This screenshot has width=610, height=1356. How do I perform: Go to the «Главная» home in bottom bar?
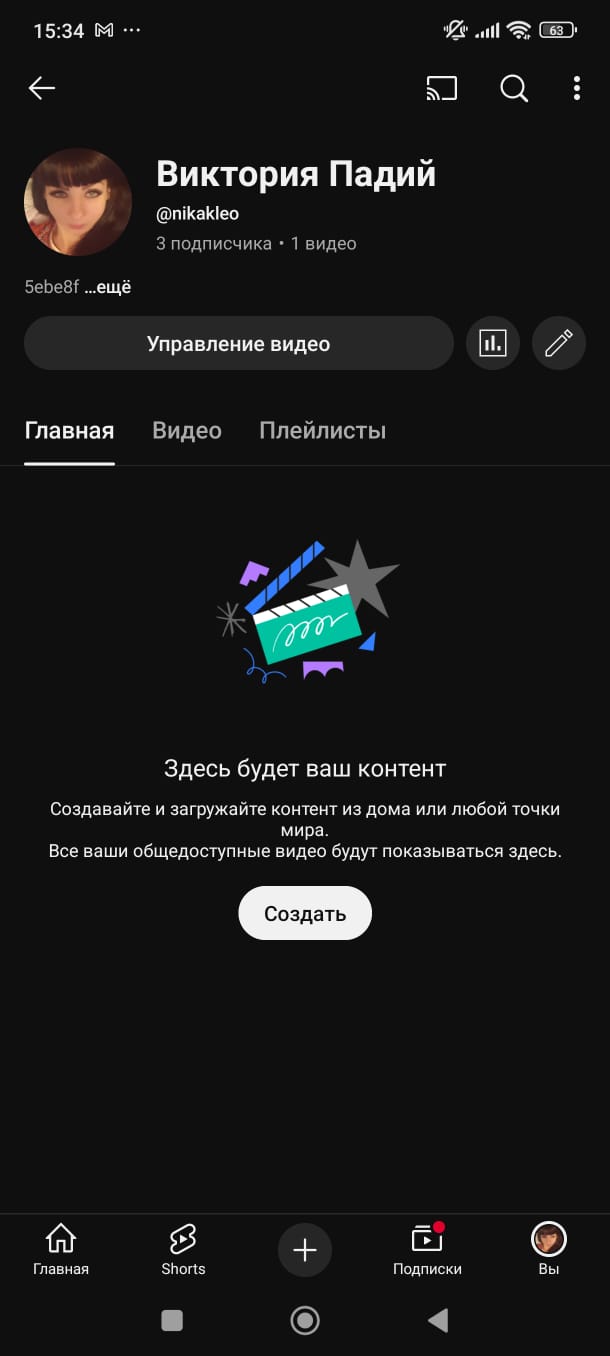coord(61,1250)
